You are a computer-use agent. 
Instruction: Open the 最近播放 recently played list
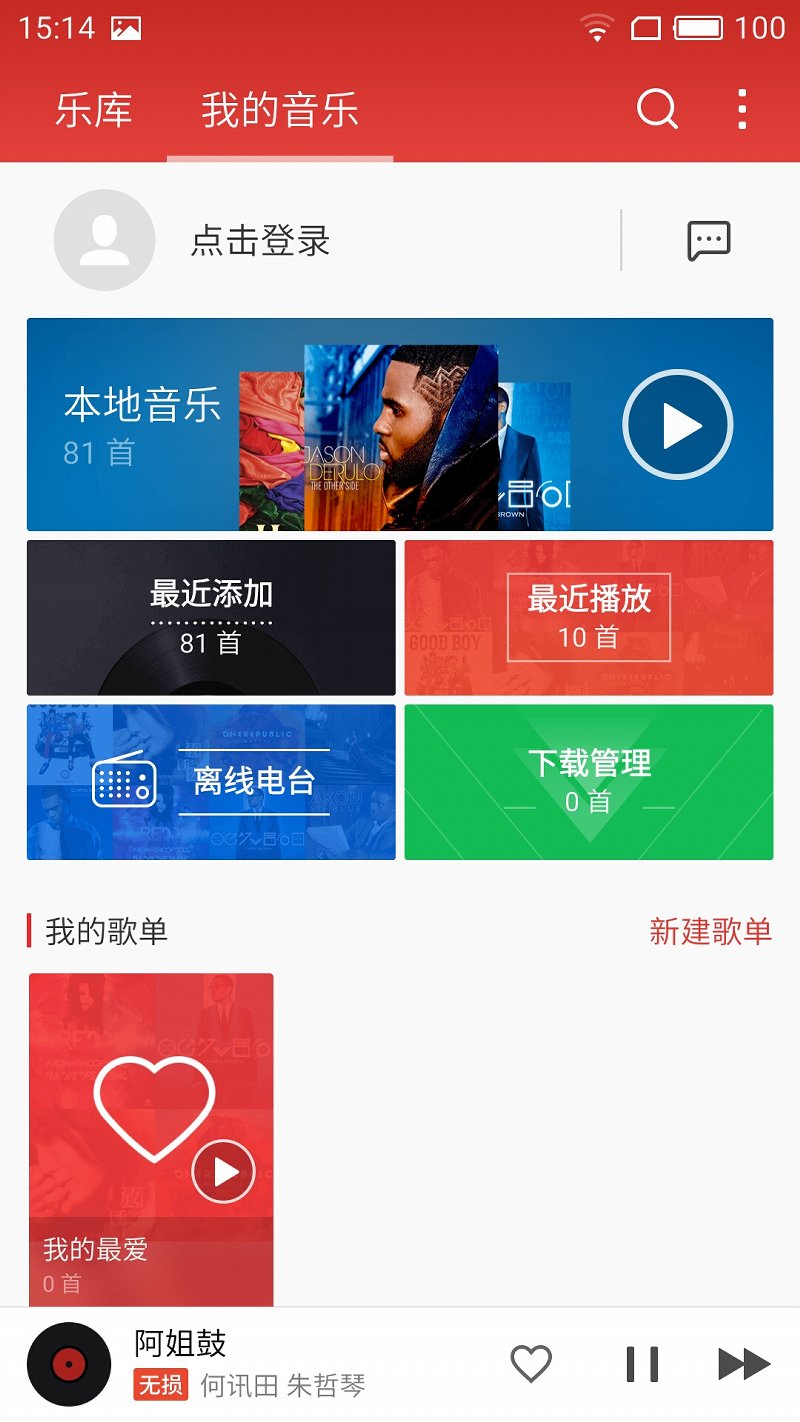(x=589, y=616)
